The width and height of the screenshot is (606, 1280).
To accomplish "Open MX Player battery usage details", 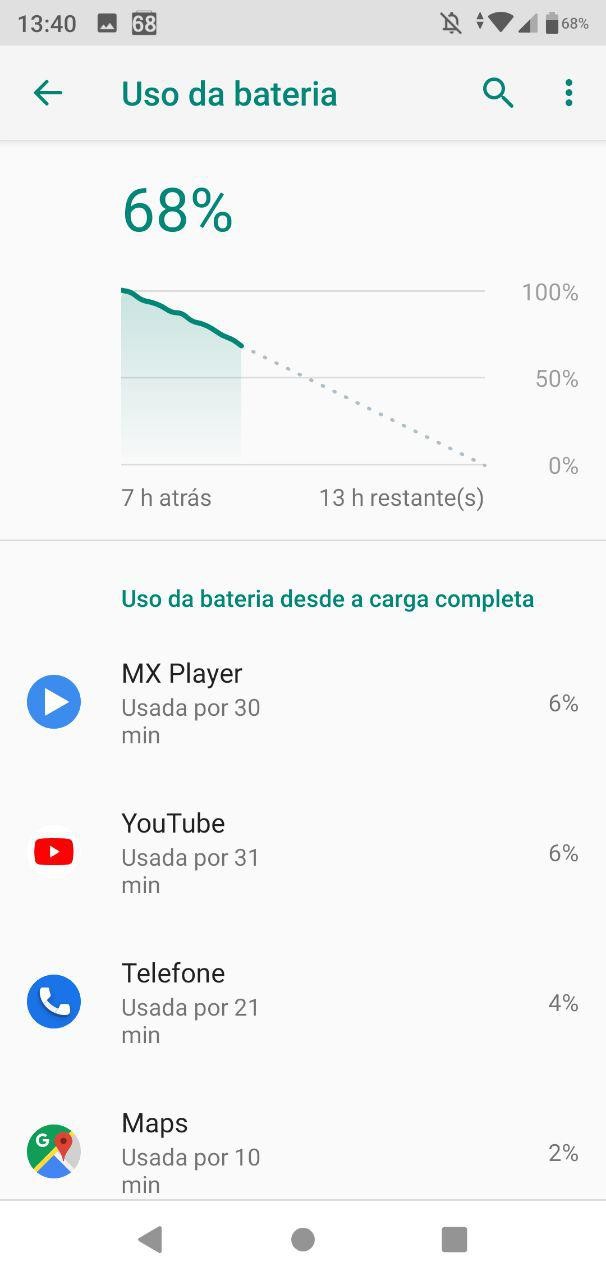I will 302,703.
